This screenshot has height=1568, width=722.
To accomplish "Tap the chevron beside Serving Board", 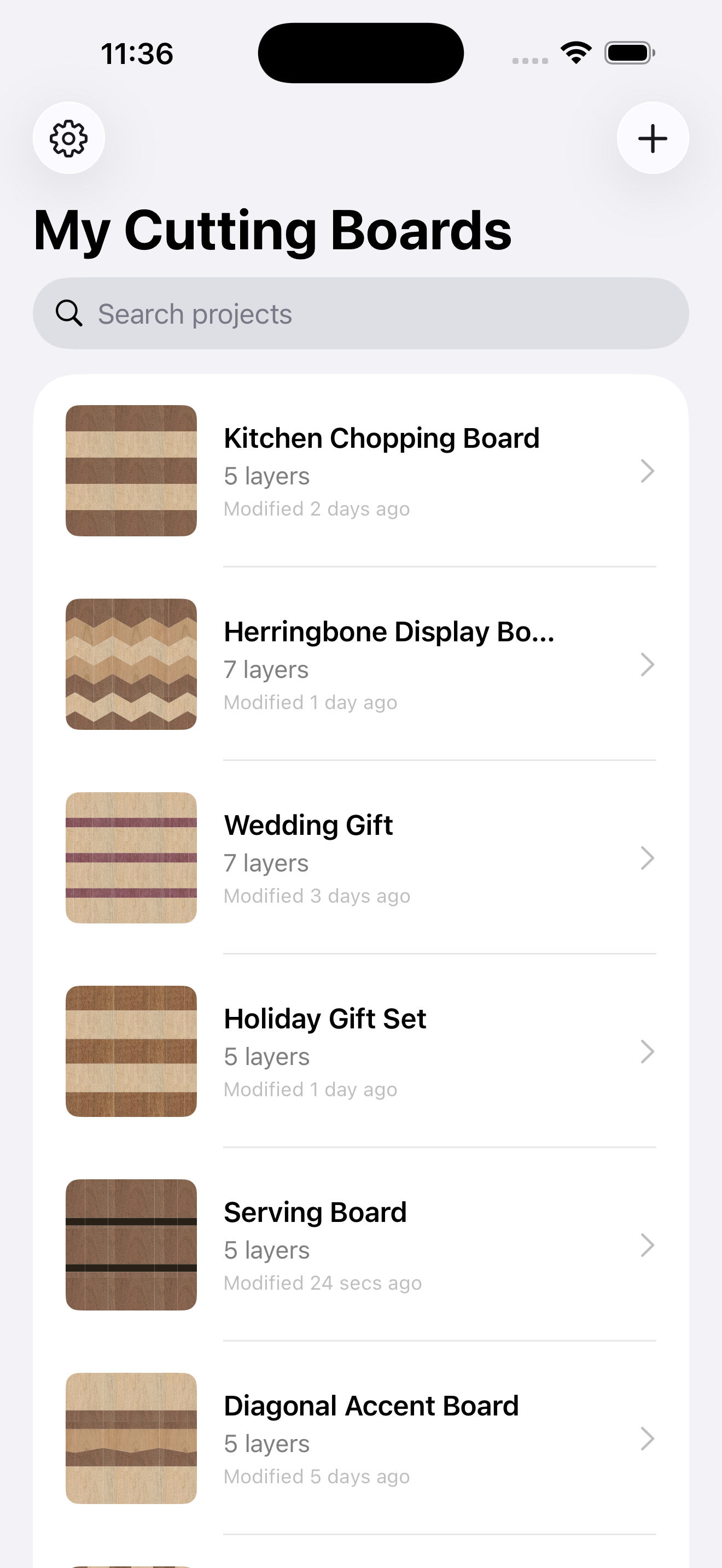I will click(x=647, y=1245).
